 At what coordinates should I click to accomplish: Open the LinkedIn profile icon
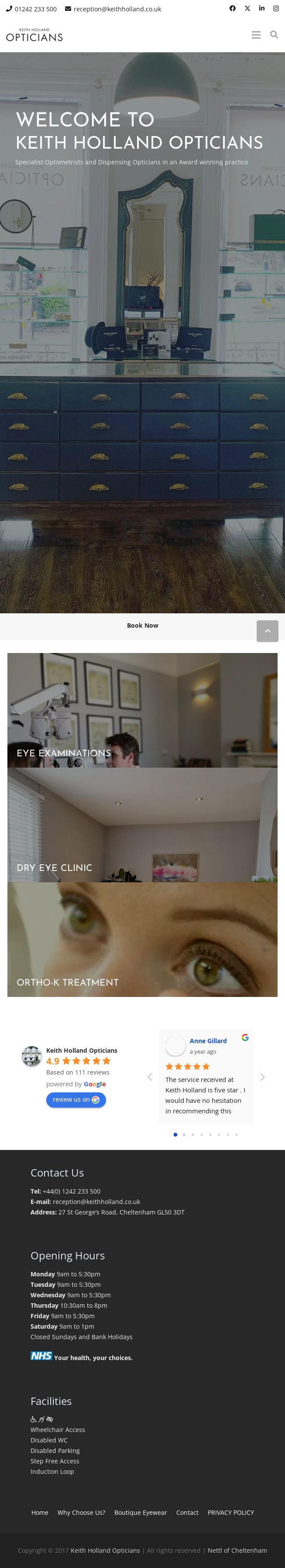click(x=261, y=9)
